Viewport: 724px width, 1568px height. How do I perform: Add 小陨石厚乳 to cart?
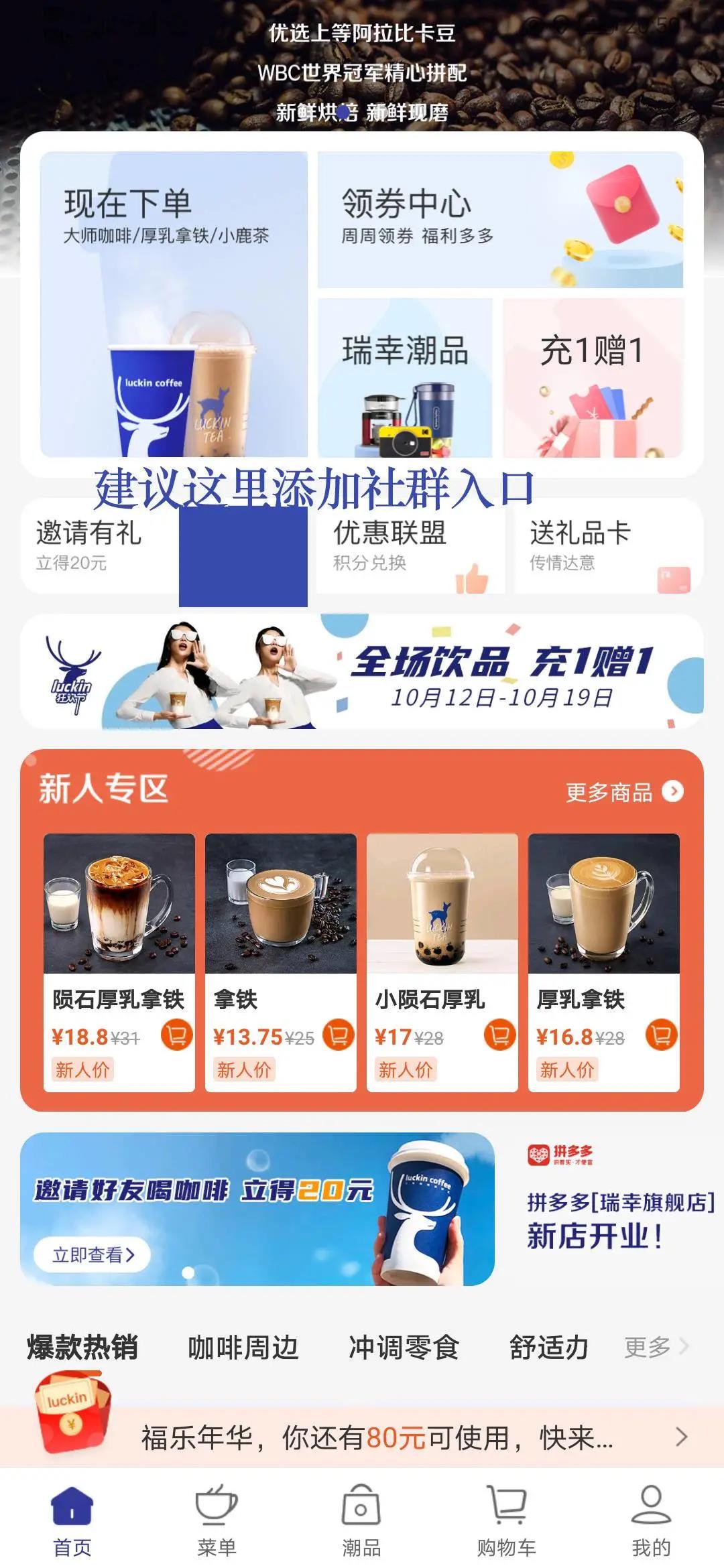tap(500, 1035)
